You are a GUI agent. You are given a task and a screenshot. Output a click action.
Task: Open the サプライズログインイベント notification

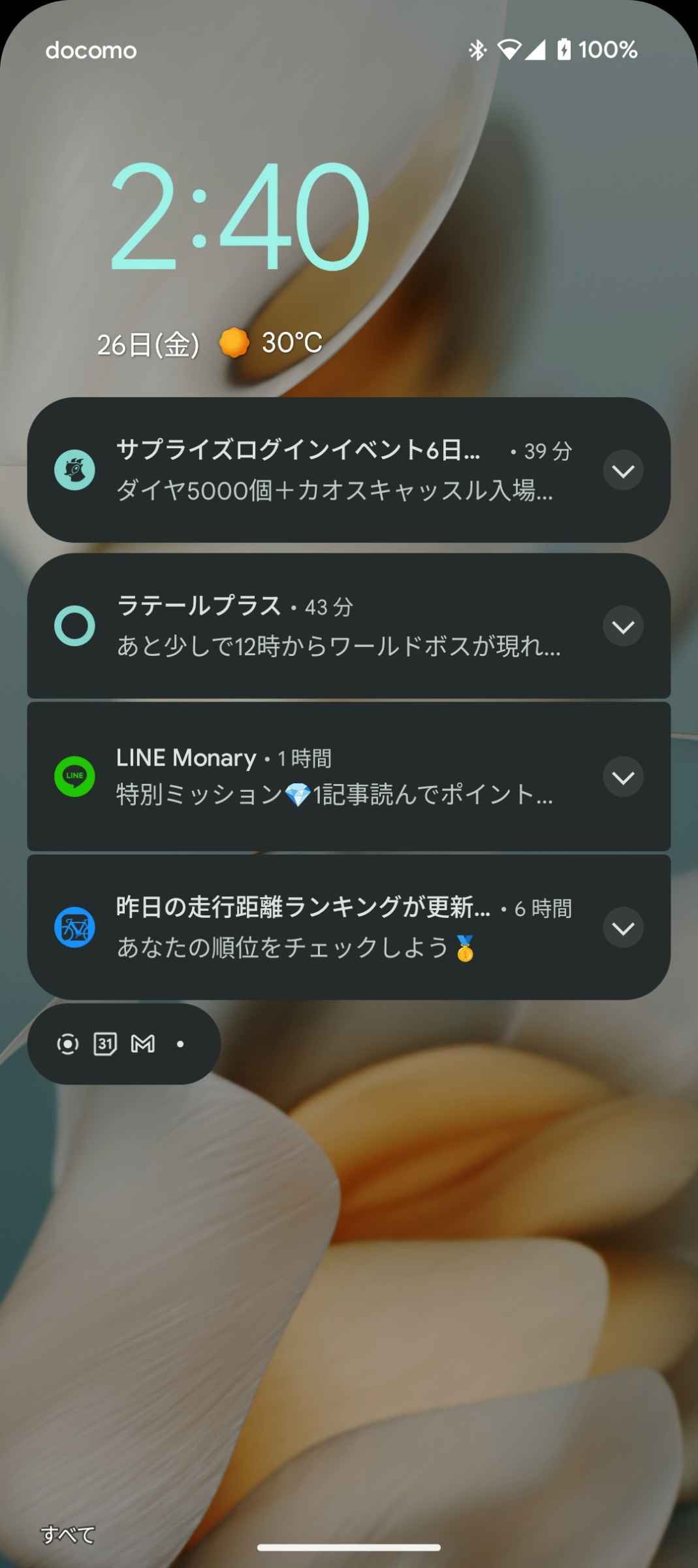coord(326,470)
